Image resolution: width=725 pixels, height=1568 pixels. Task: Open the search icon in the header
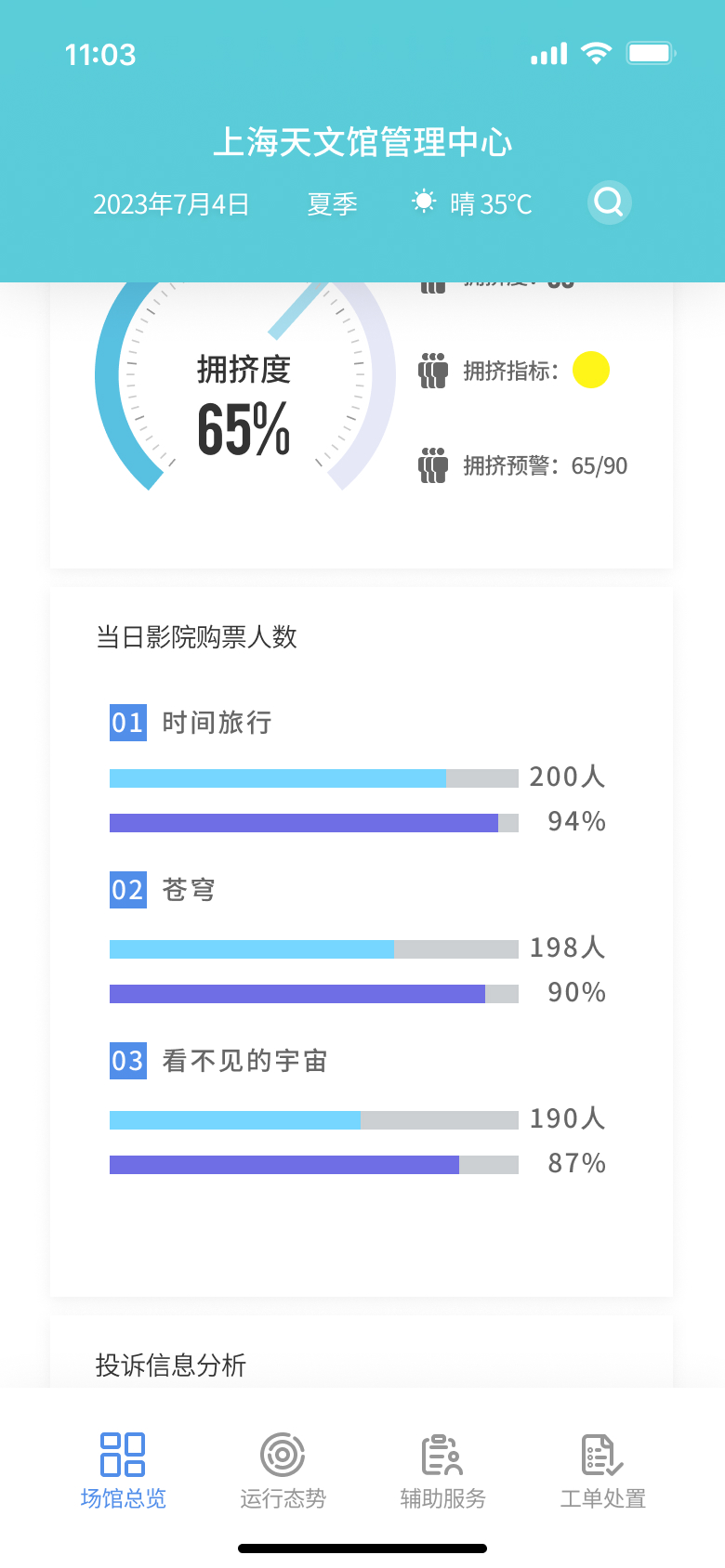(x=609, y=203)
